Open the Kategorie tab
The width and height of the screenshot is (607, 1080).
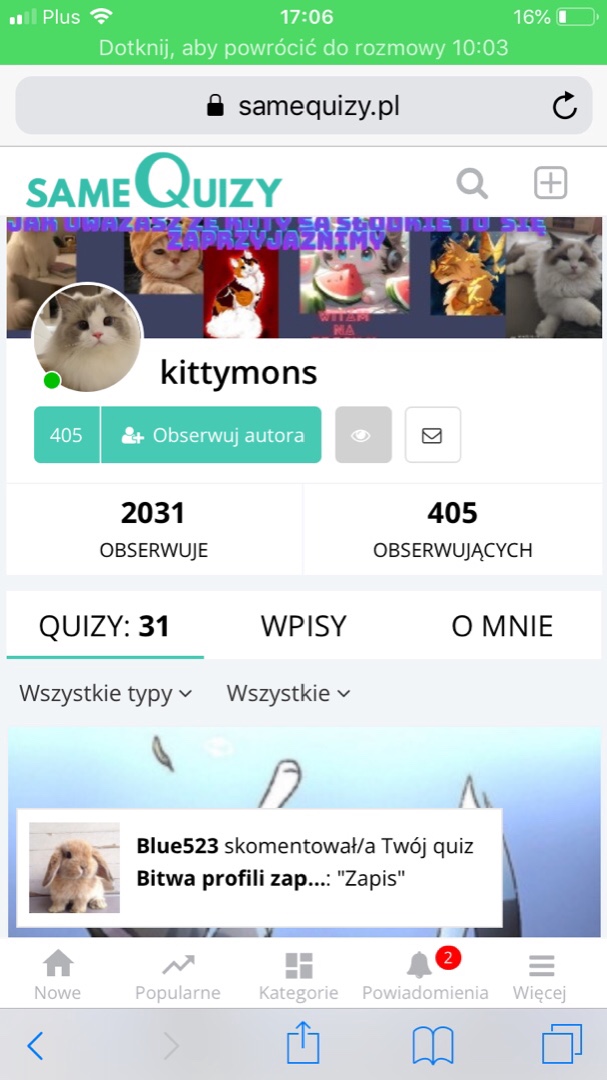tap(298, 976)
